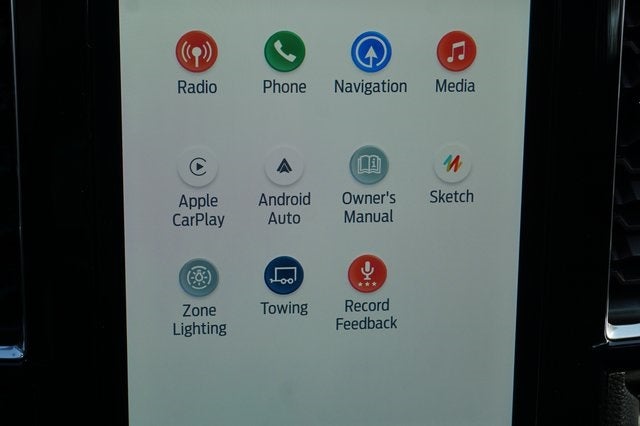Open the Radio app
The width and height of the screenshot is (640, 426).
[x=196, y=52]
